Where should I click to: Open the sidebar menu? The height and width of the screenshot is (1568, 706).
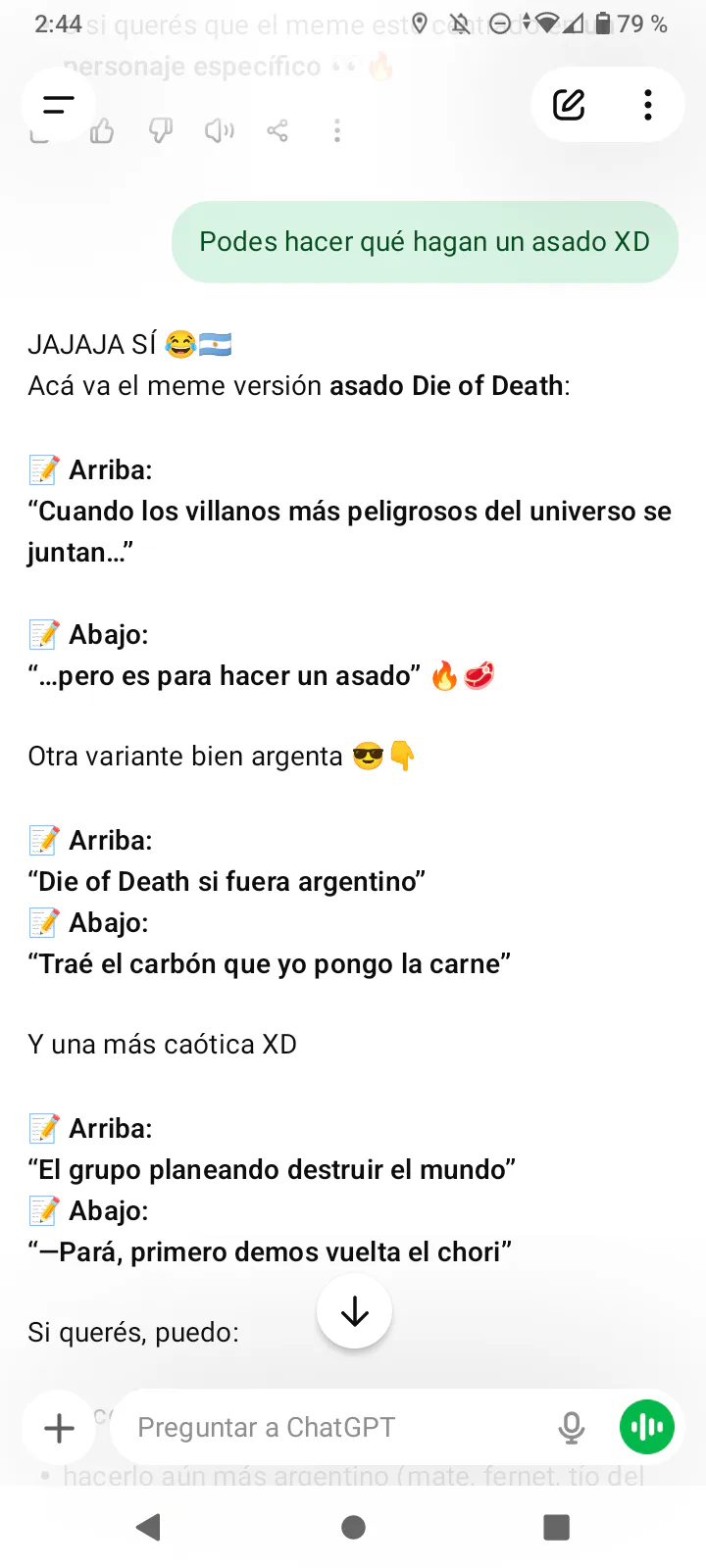point(59,104)
